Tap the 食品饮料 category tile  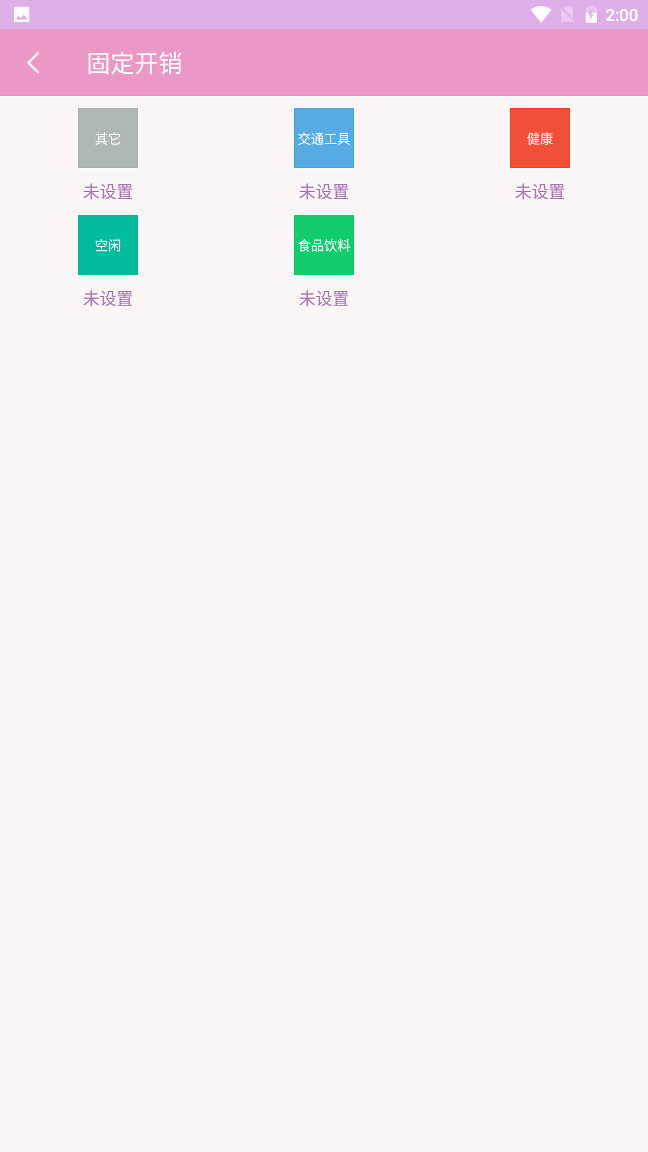tap(324, 245)
